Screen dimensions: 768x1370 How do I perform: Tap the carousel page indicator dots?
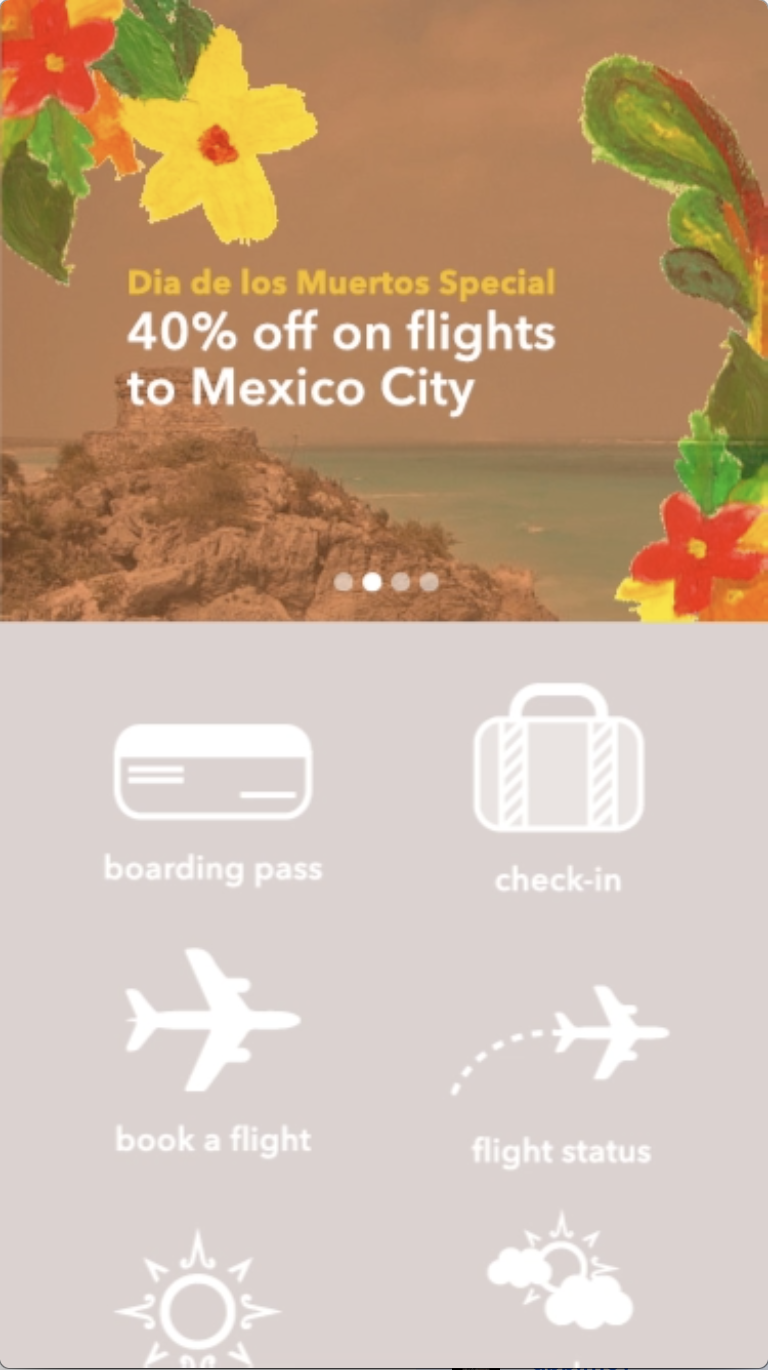click(386, 582)
